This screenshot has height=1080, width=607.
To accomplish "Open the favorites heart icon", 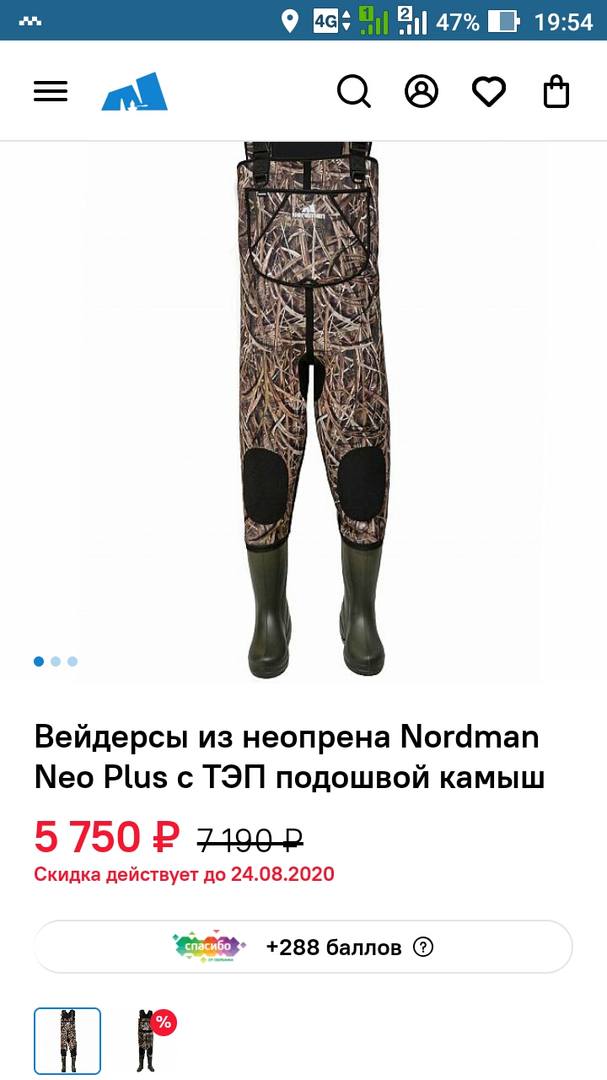I will (x=489, y=91).
